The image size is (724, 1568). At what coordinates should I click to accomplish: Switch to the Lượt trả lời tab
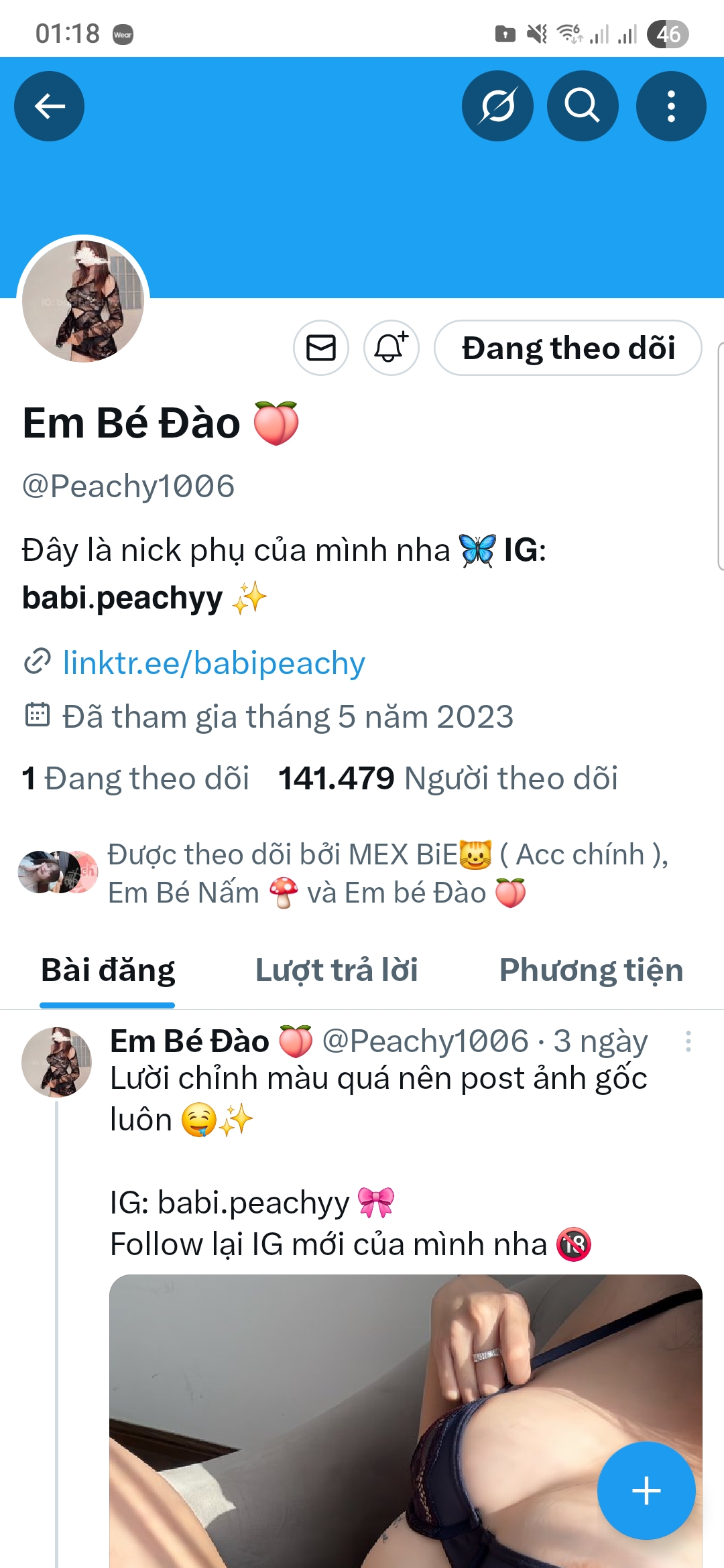click(x=336, y=970)
